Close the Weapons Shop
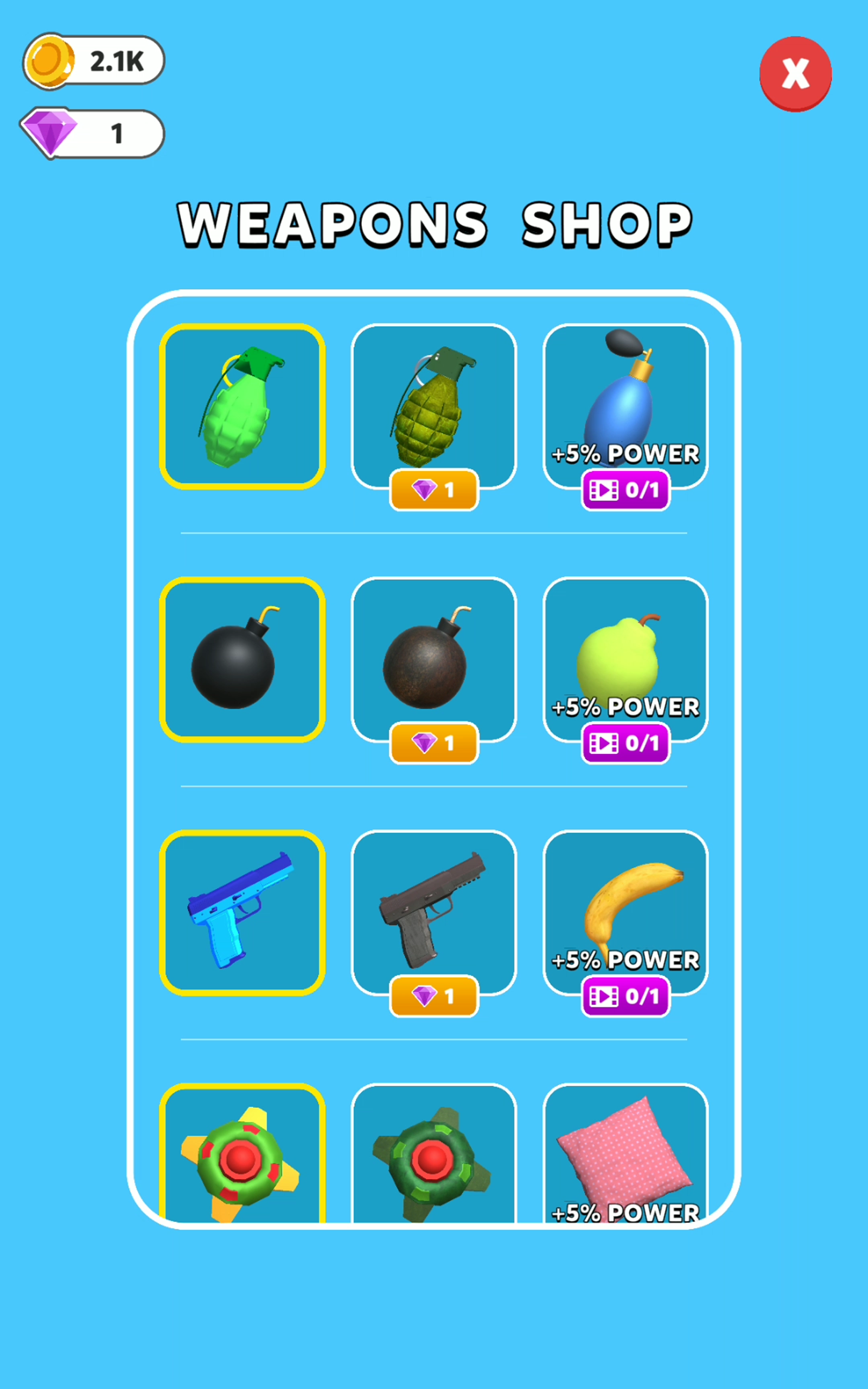 [x=795, y=73]
